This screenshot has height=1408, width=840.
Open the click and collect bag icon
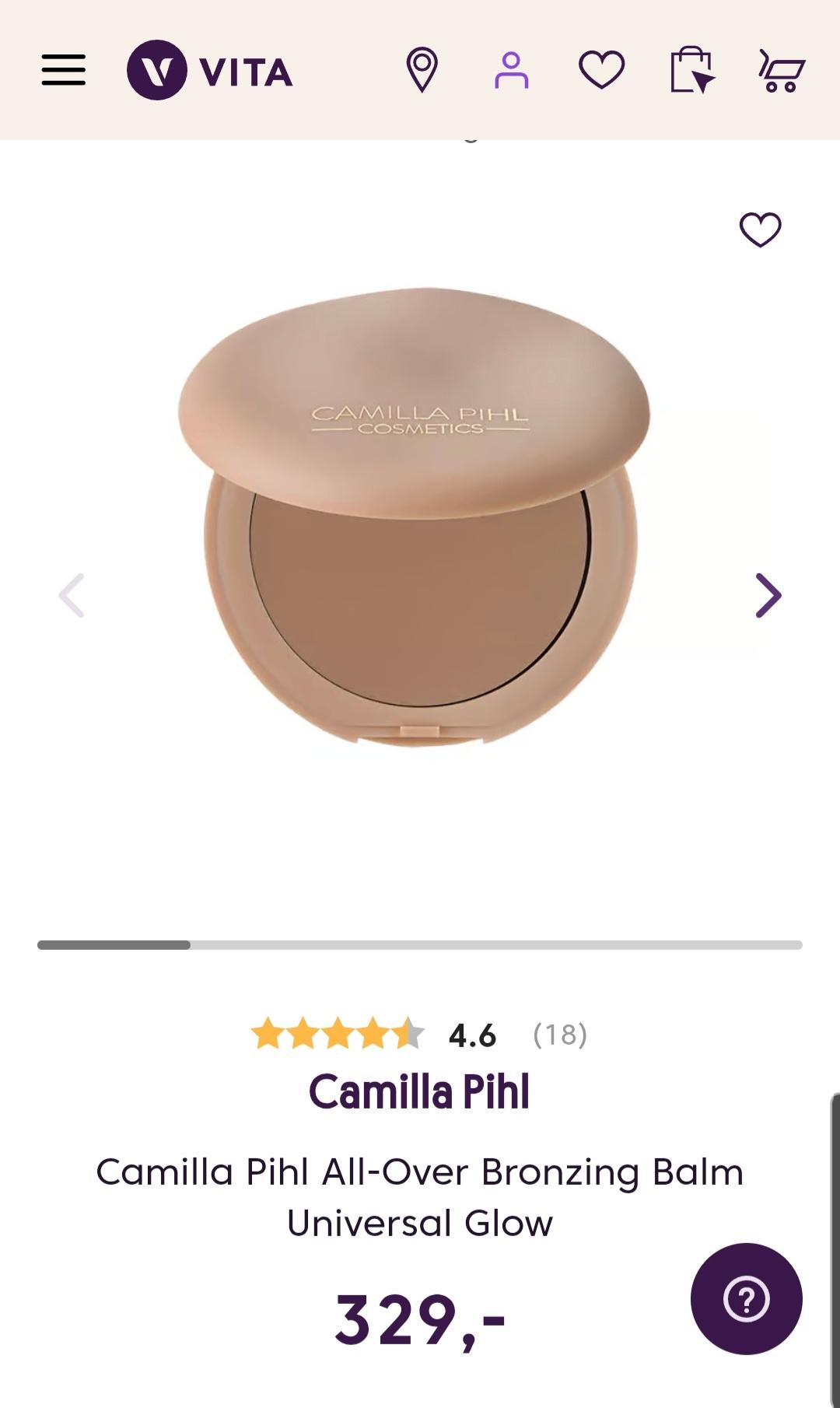(691, 70)
